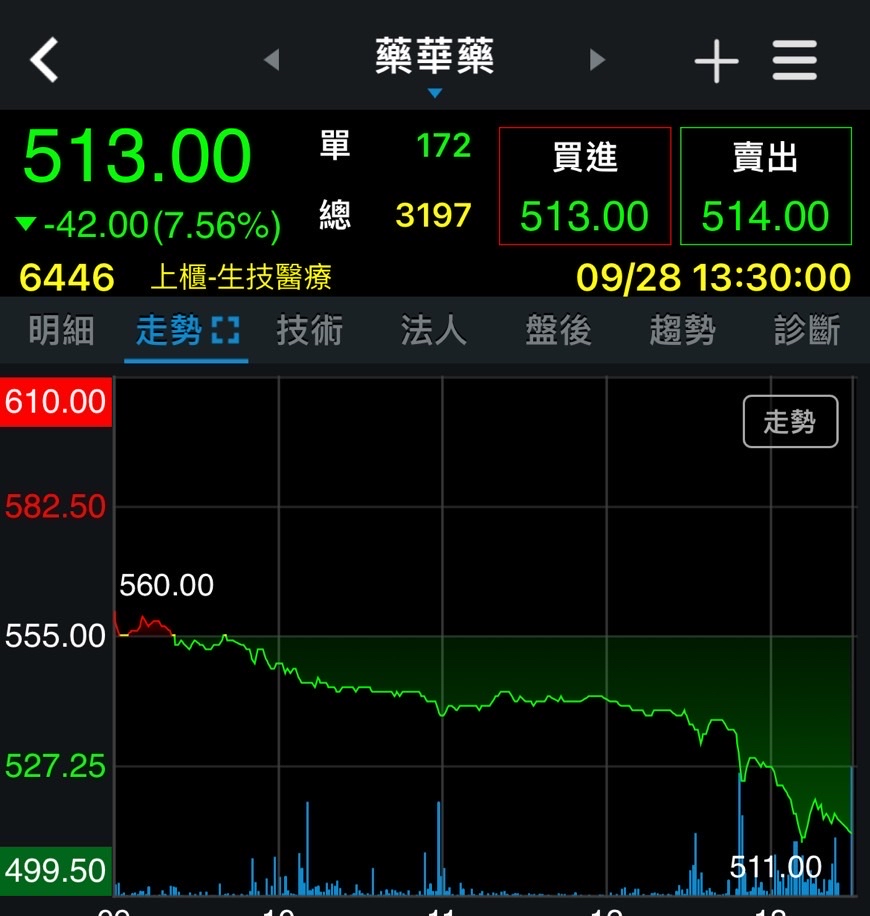Open the 藥華藥 stock name dropdown
The width and height of the screenshot is (870, 916).
434,62
